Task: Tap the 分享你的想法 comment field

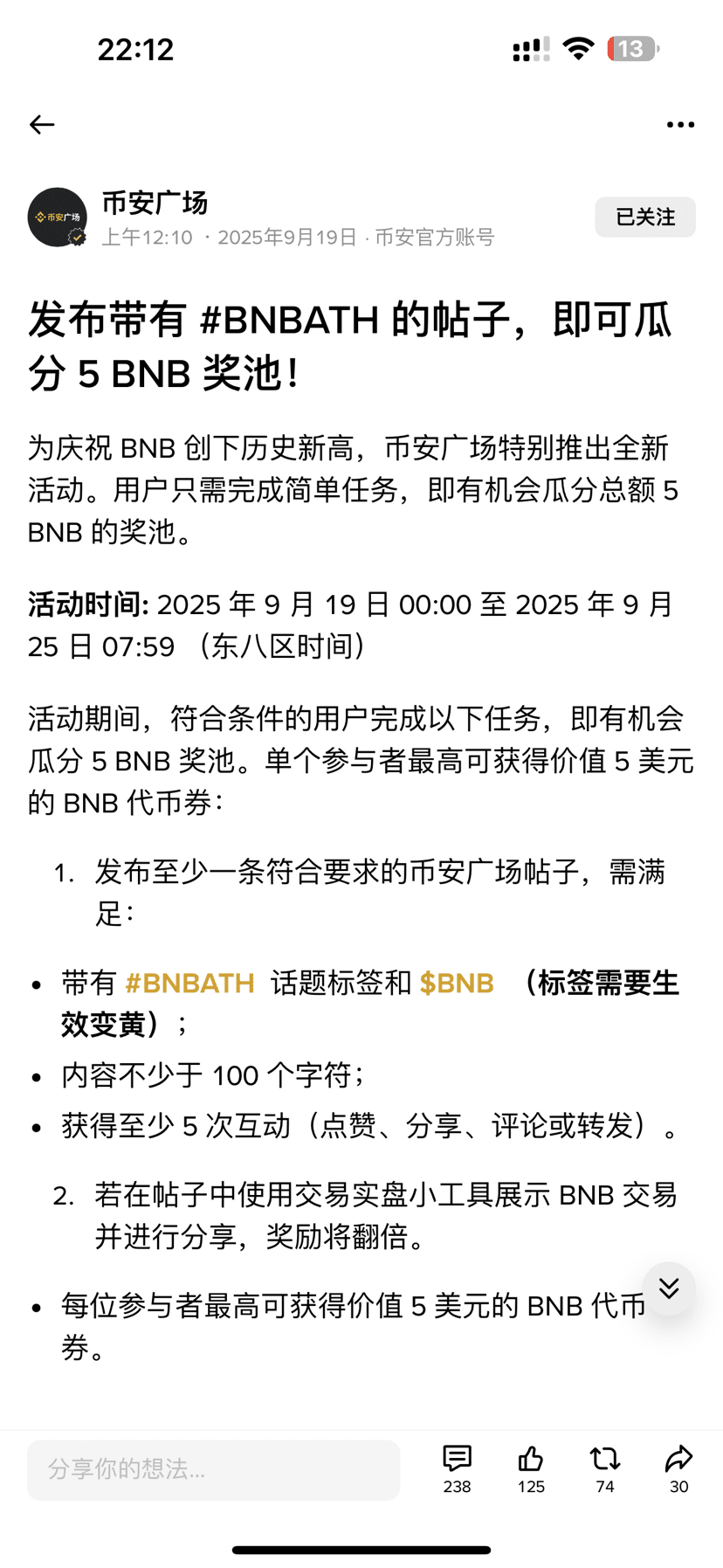Action: click(213, 1469)
